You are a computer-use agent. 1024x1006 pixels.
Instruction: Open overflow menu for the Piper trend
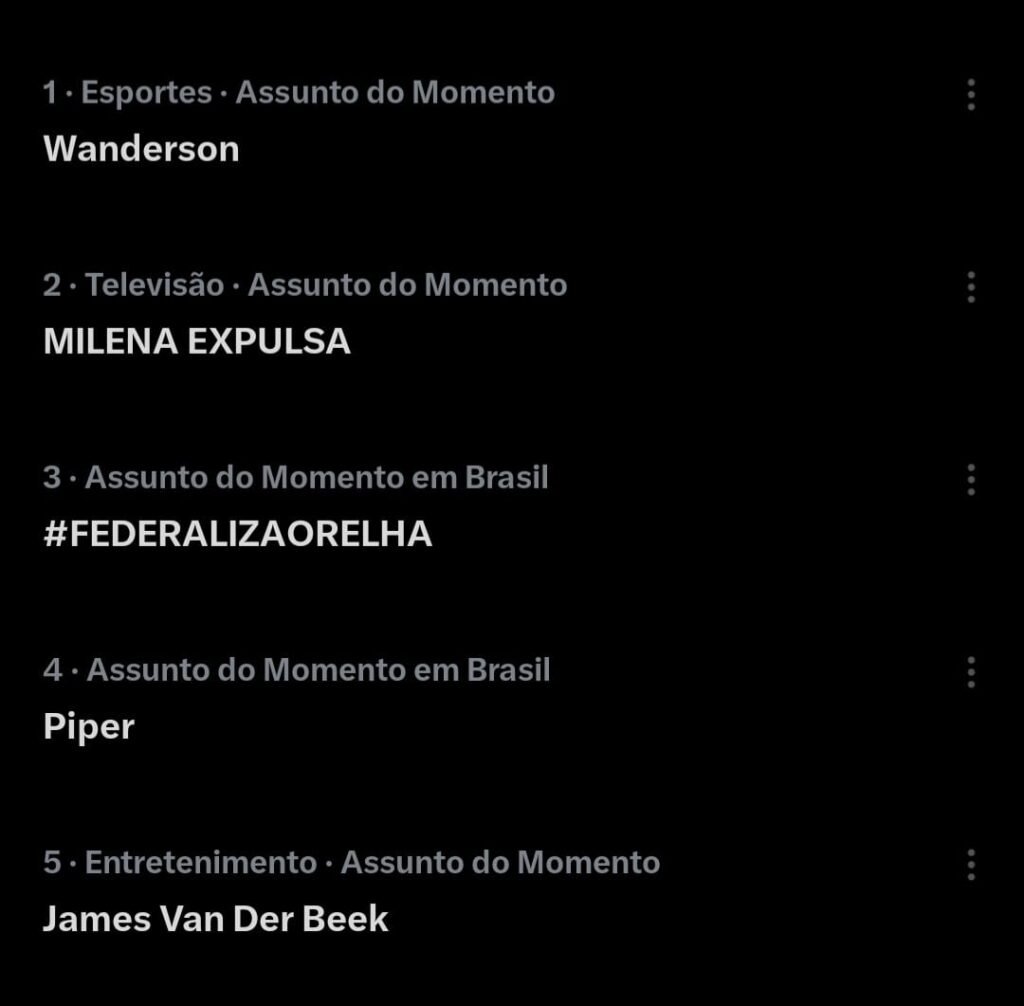[971, 672]
